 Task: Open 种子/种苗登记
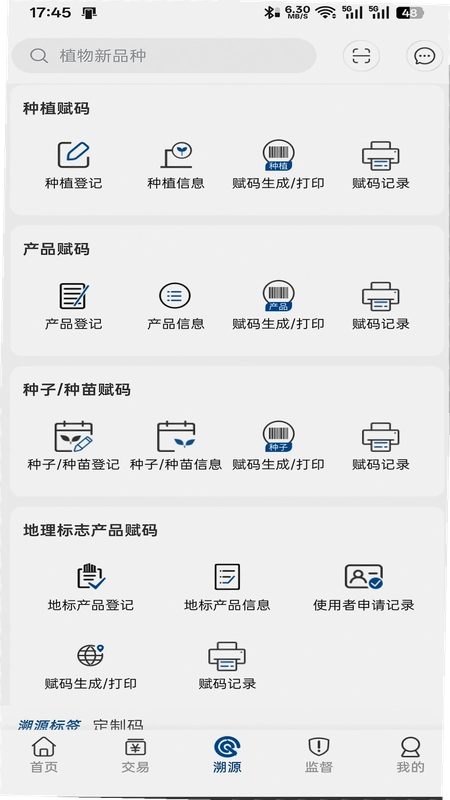click(73, 446)
